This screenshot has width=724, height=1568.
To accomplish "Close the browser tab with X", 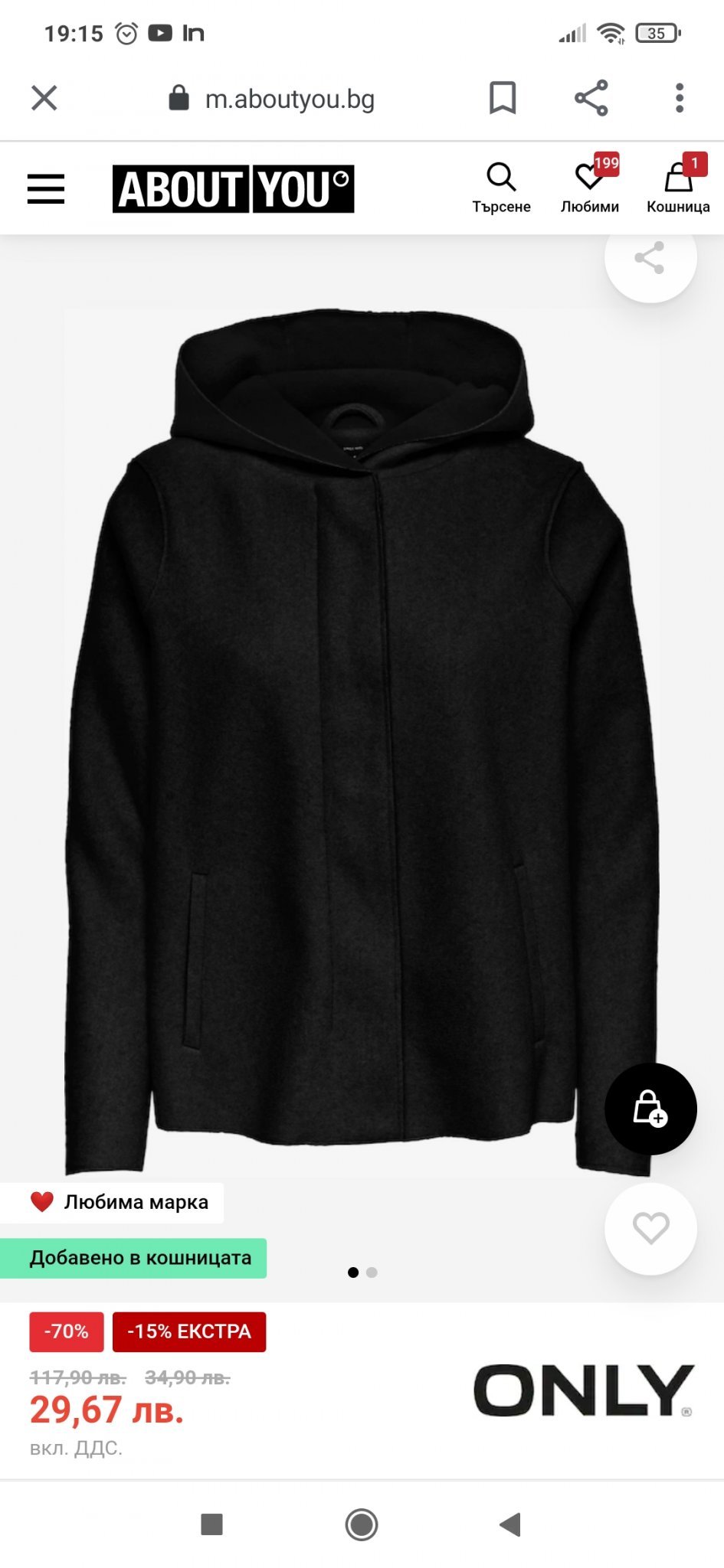I will pos(44,98).
